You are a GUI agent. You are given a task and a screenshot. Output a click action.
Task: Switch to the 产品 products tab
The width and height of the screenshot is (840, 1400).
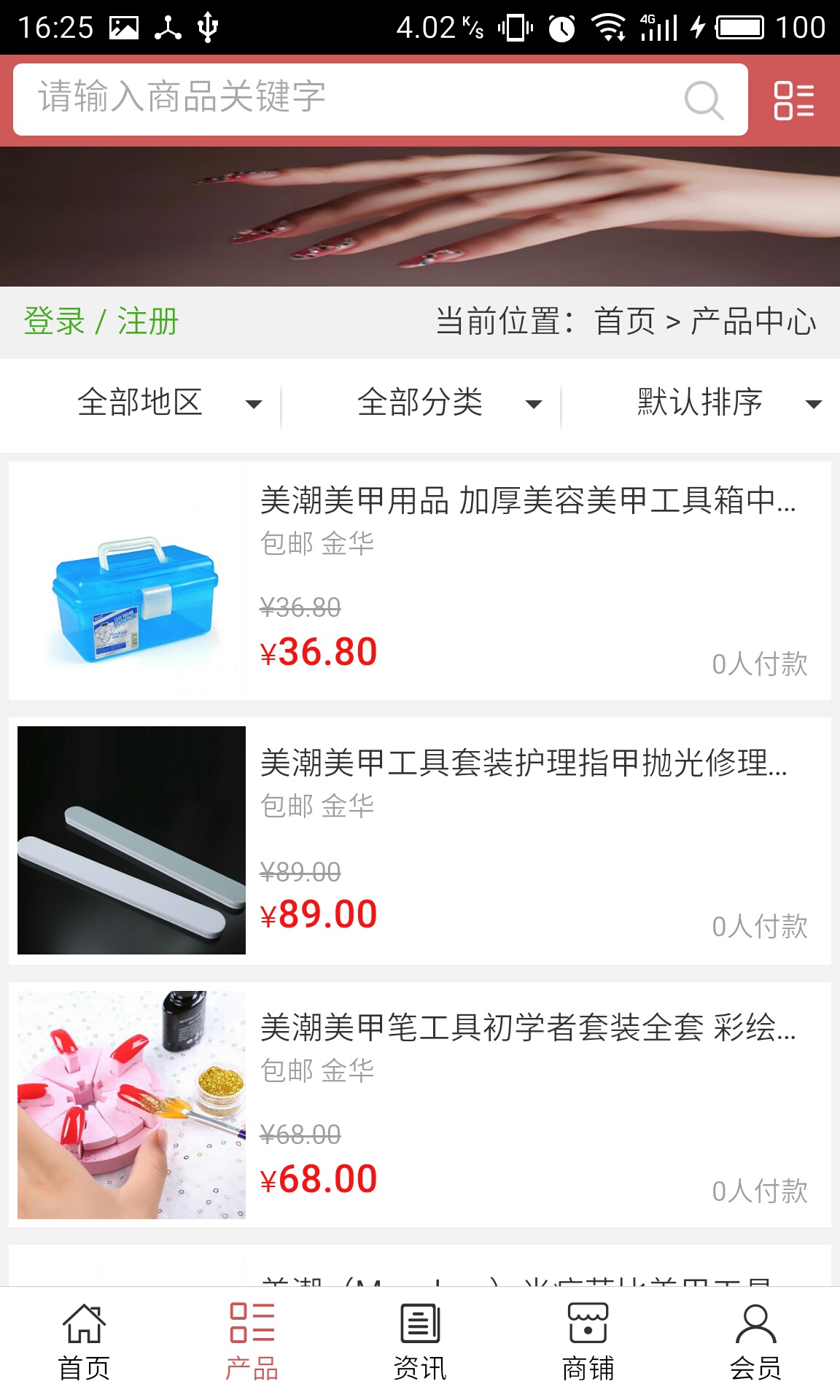(x=252, y=1343)
